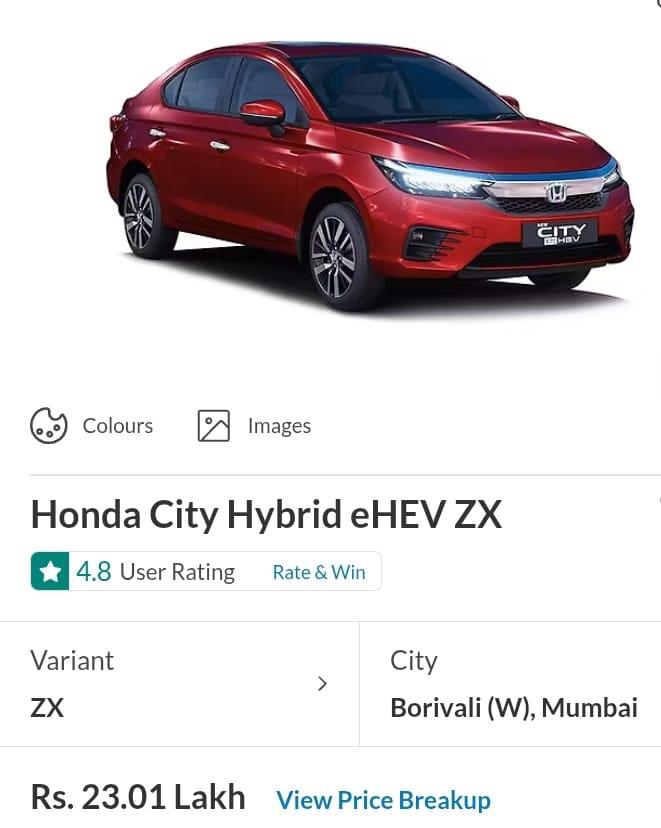
Task: Open the ZX Variant selector
Action: click(x=180, y=684)
